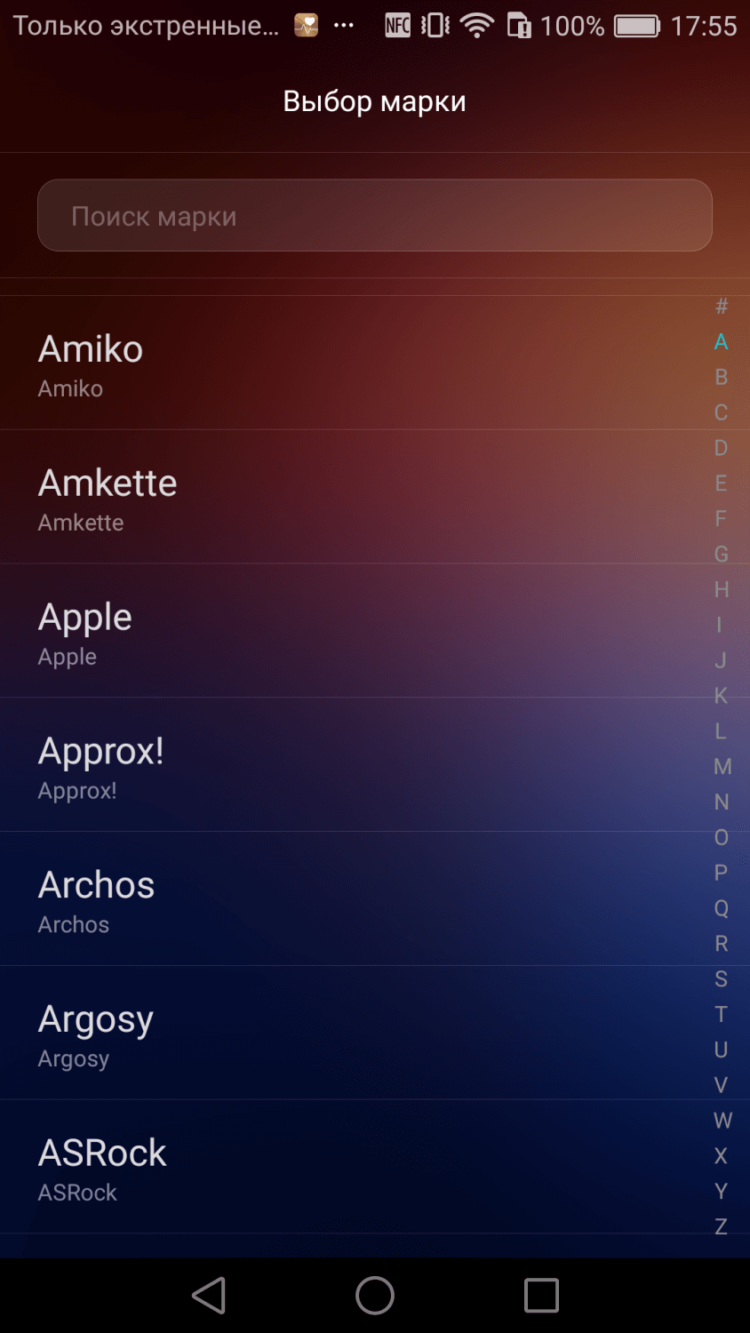This screenshot has height=1333, width=750.
Task: Go back with the system back button
Action: point(209,1296)
